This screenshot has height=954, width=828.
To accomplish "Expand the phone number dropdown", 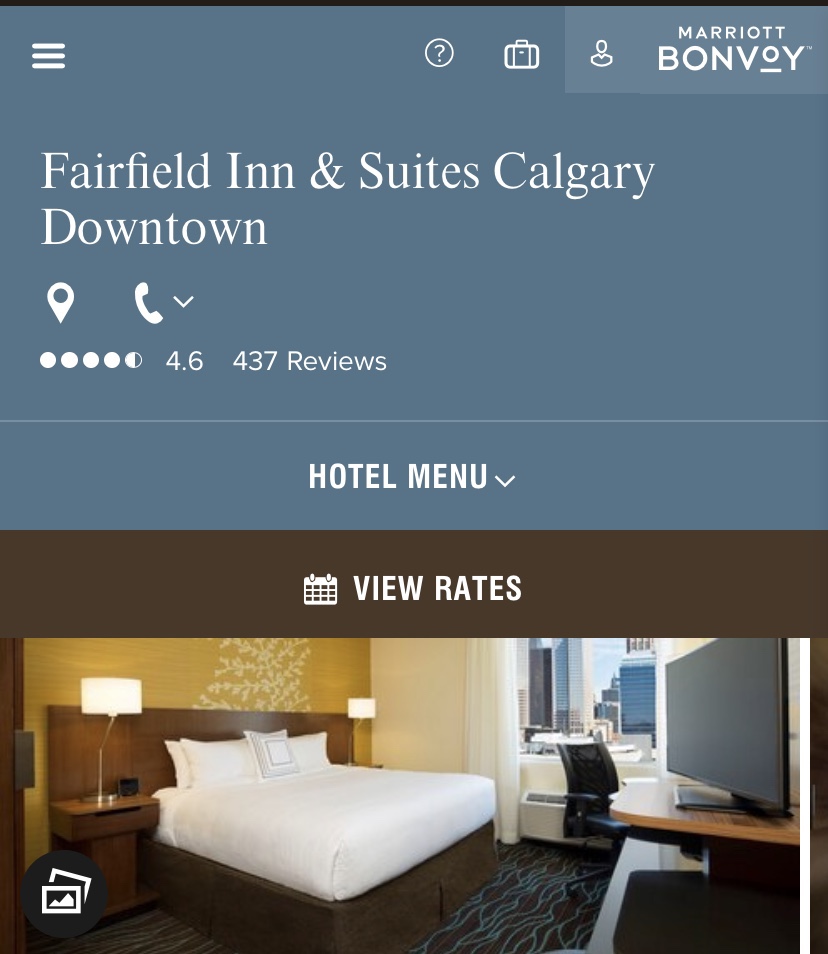I will 164,302.
